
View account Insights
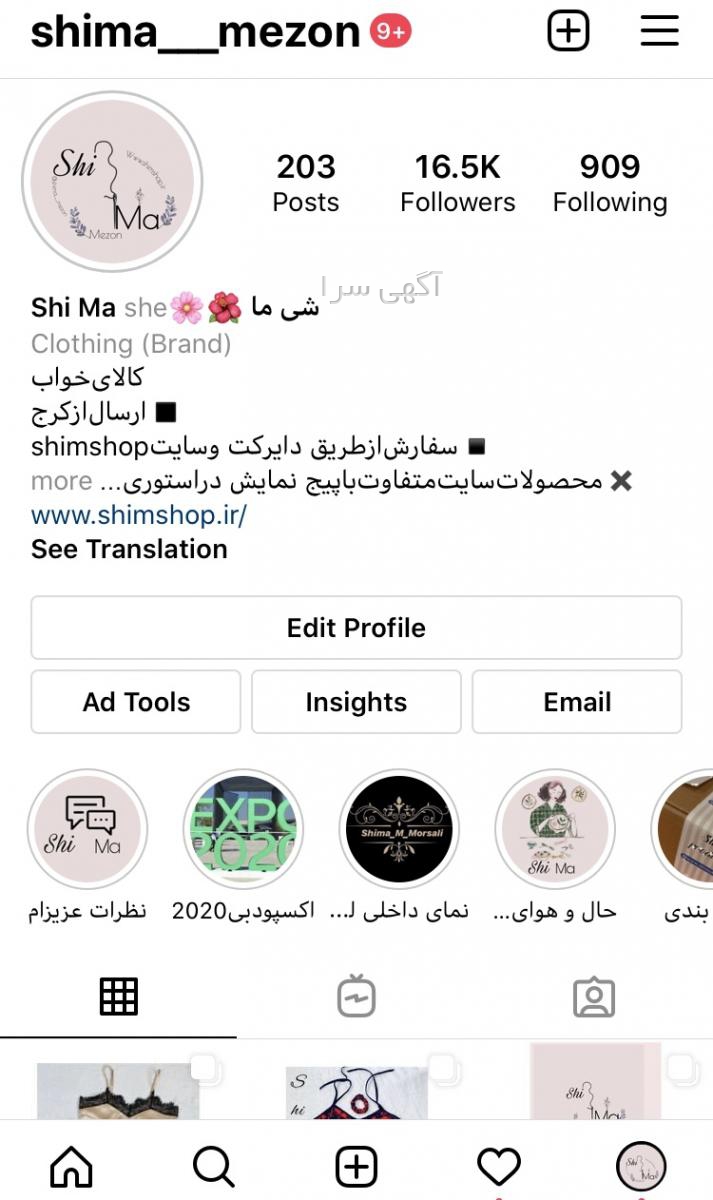[356, 702]
